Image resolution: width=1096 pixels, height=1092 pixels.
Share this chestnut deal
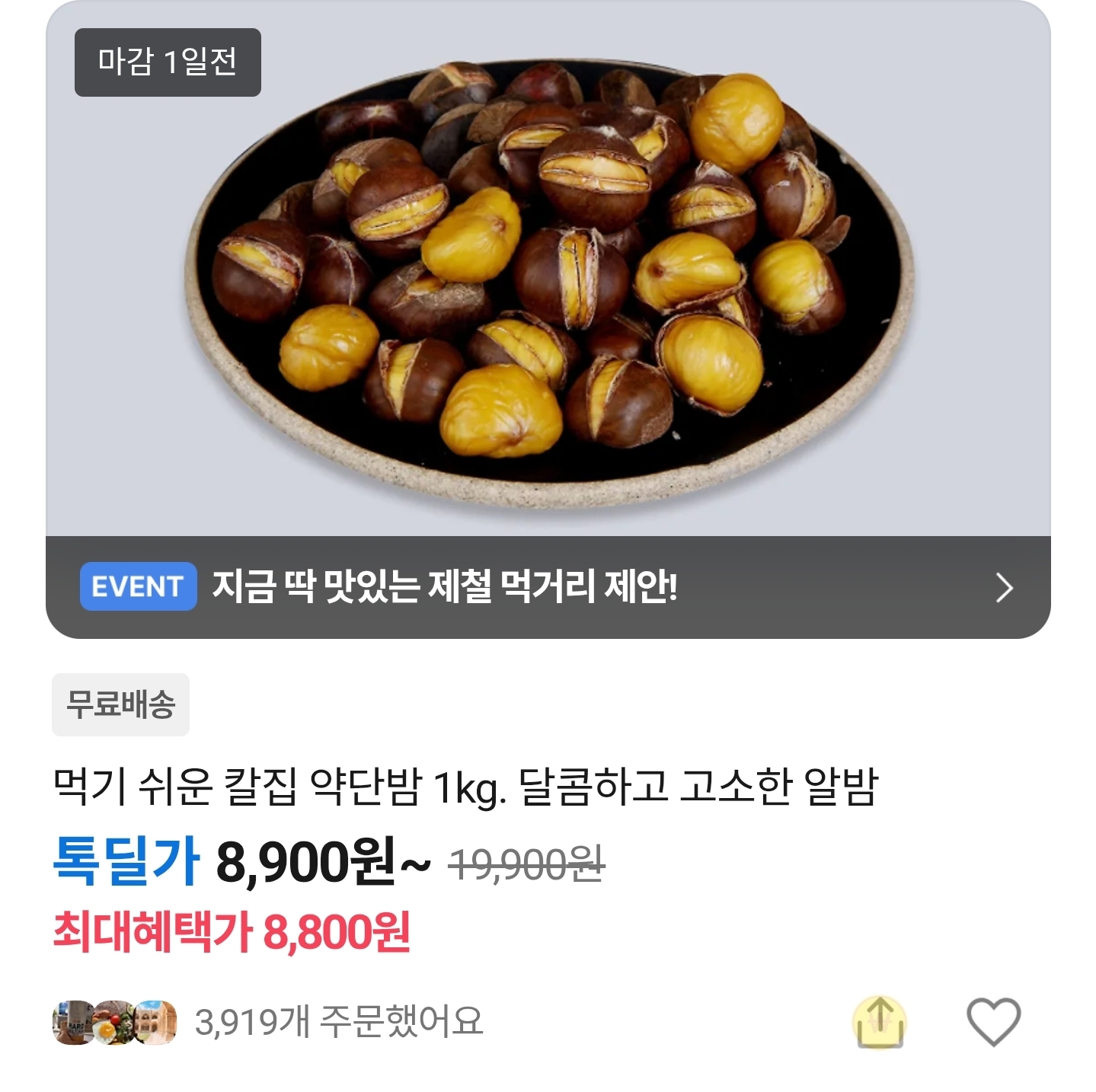[879, 1021]
